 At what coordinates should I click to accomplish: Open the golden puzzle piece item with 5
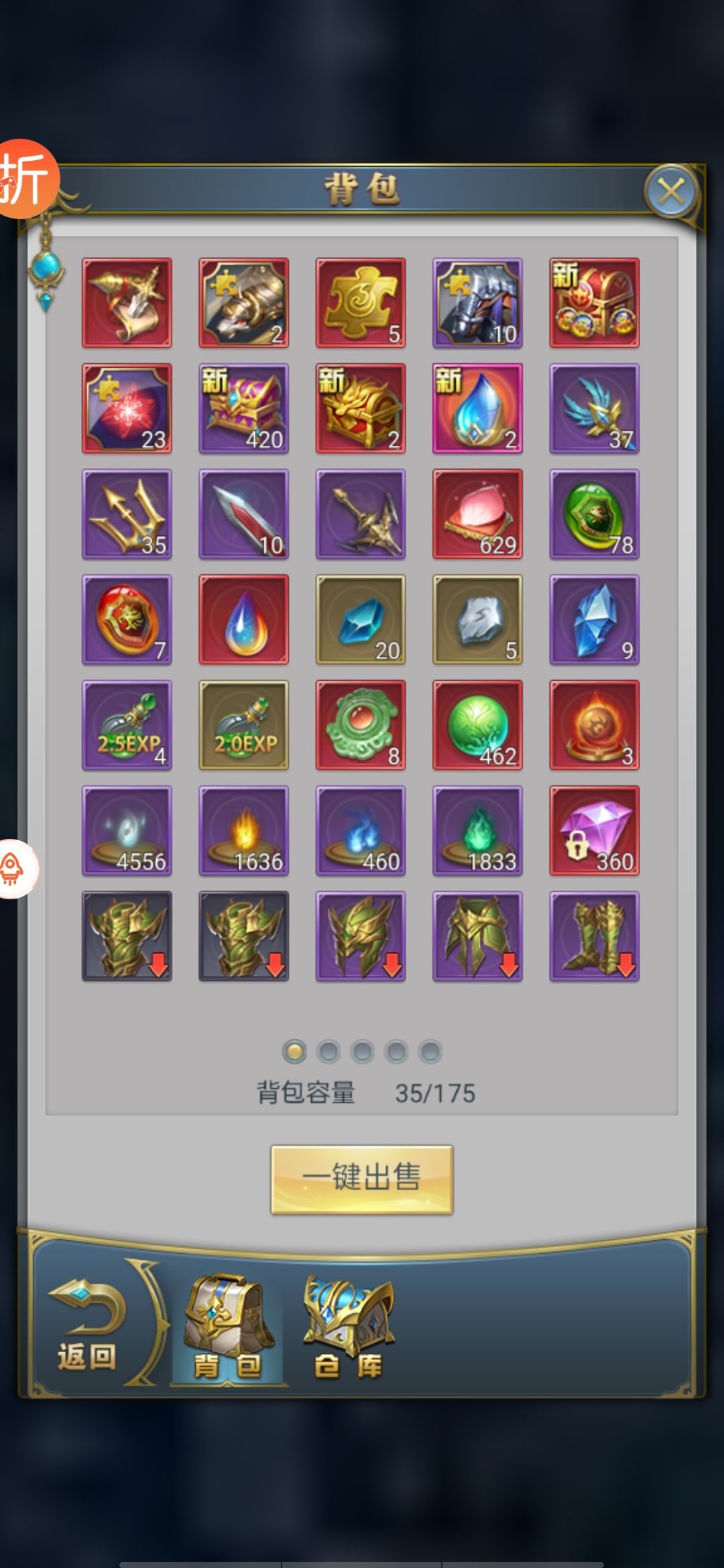(x=361, y=303)
